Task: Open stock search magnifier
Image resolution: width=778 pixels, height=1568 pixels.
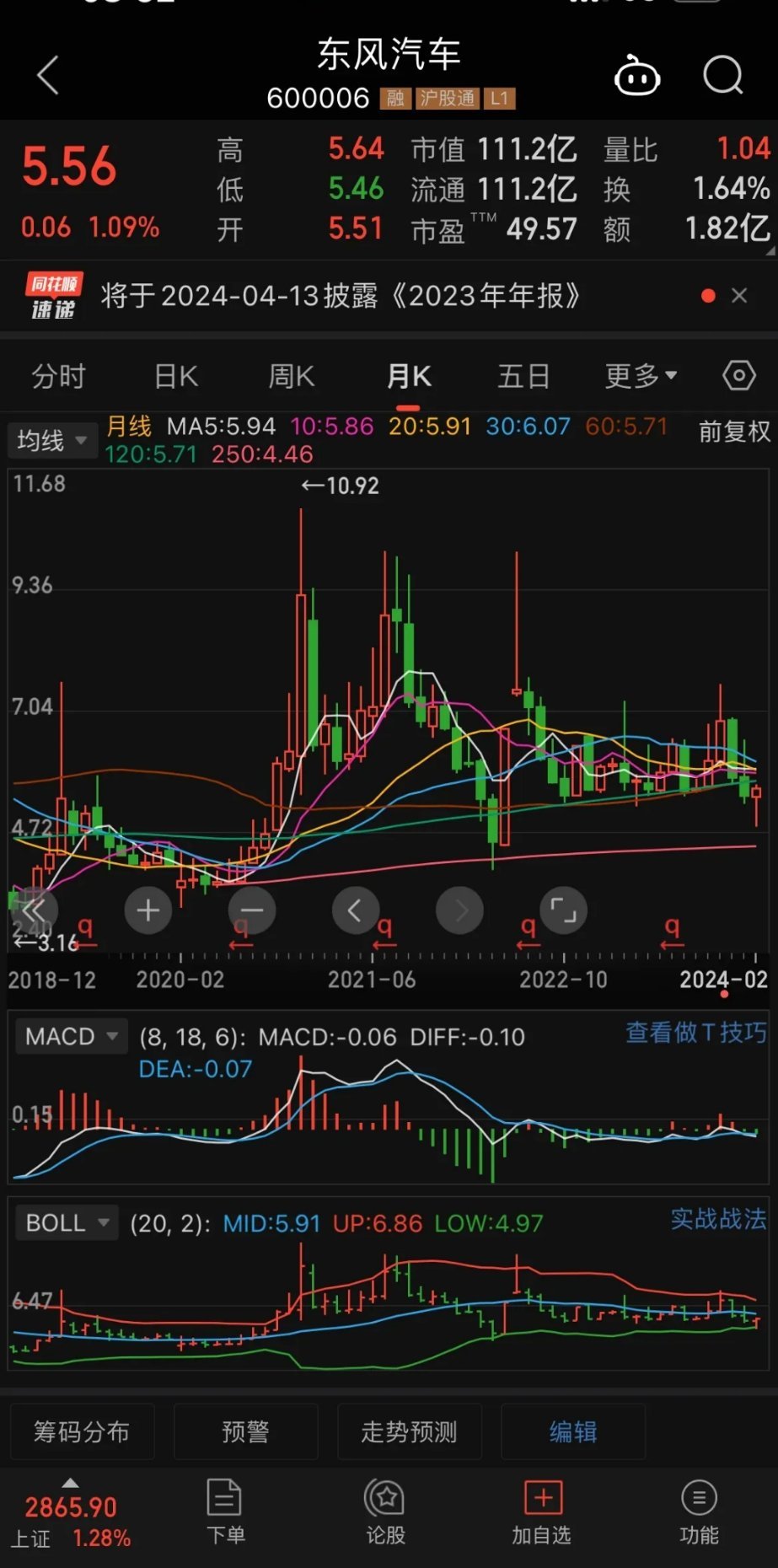Action: (x=722, y=76)
